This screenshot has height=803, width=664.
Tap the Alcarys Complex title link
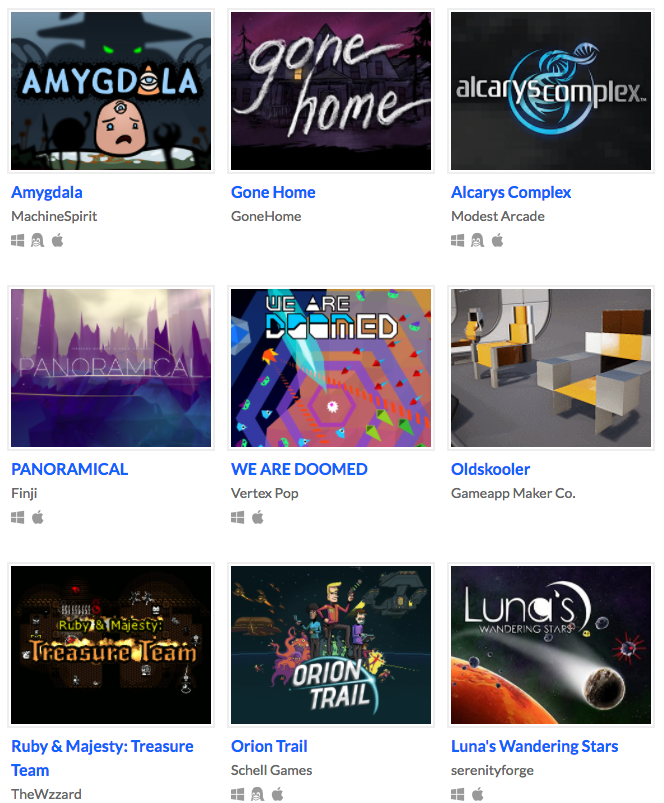click(x=511, y=192)
